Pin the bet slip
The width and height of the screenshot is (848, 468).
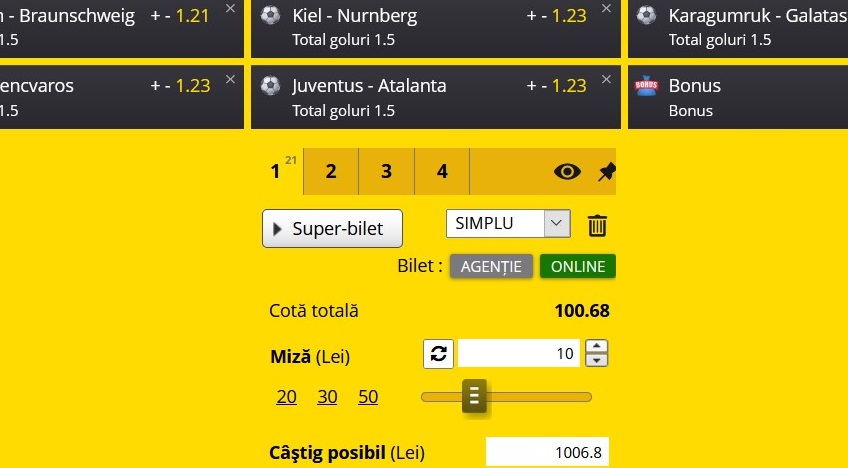point(606,172)
